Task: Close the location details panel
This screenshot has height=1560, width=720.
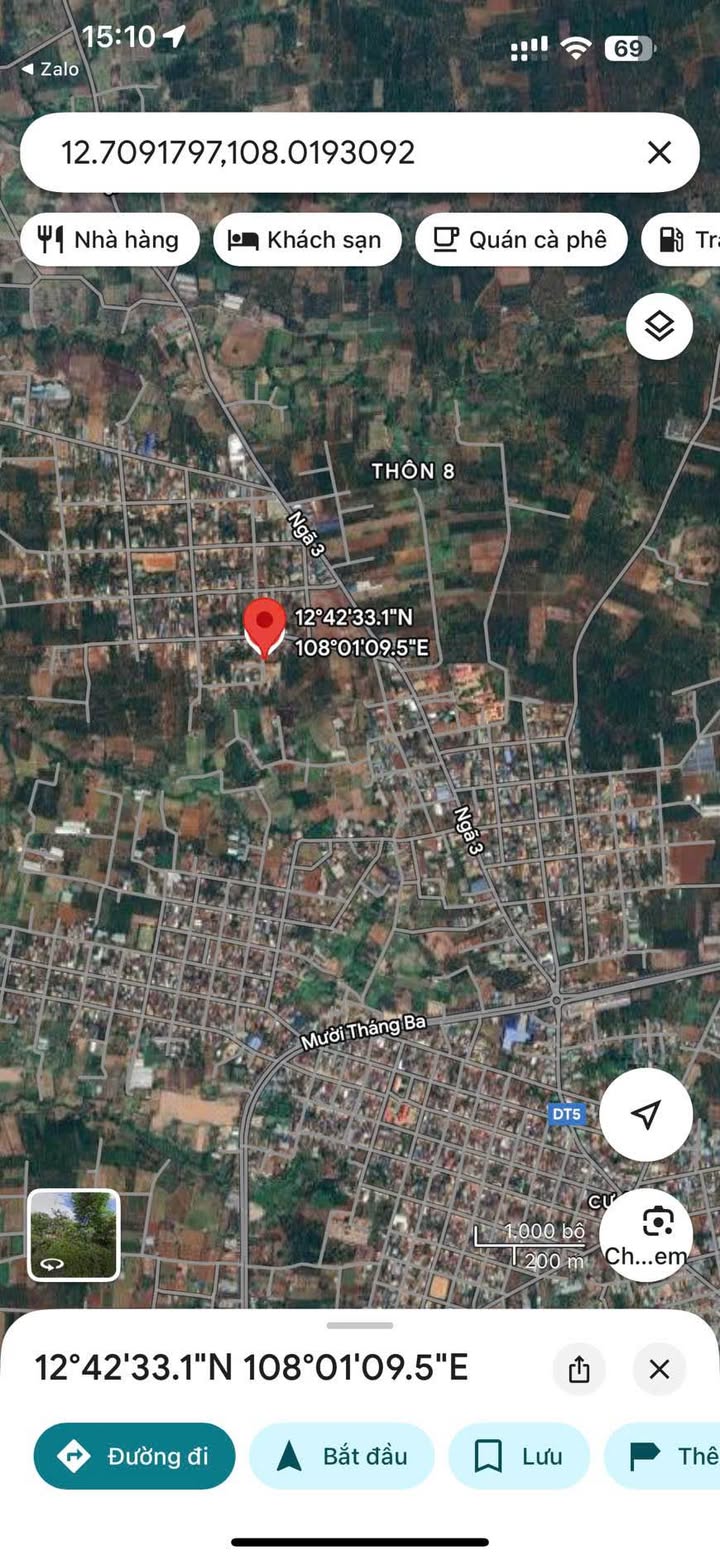Action: (659, 1369)
